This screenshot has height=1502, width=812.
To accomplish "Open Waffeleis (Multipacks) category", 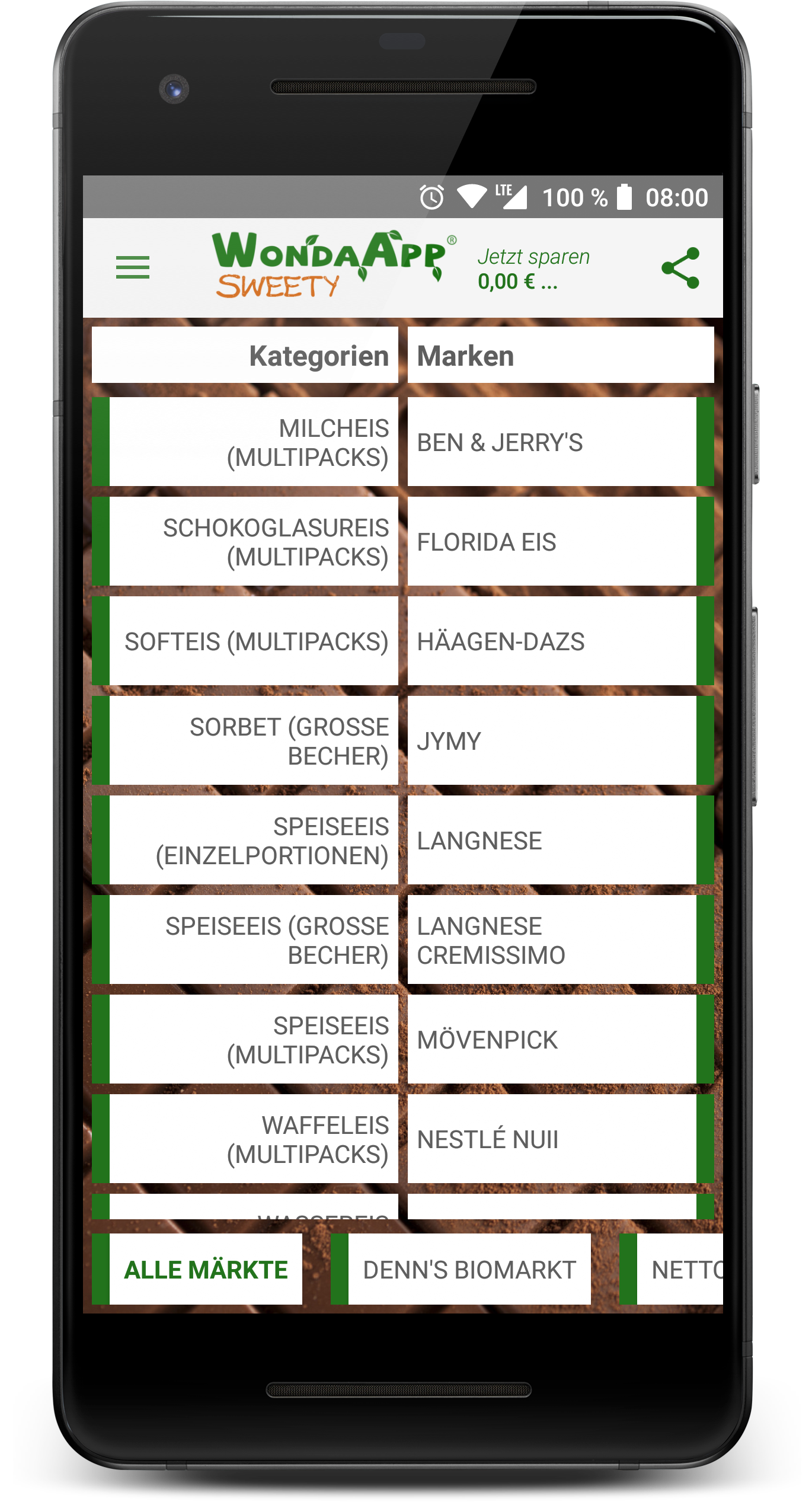I will pyautogui.click(x=245, y=1139).
